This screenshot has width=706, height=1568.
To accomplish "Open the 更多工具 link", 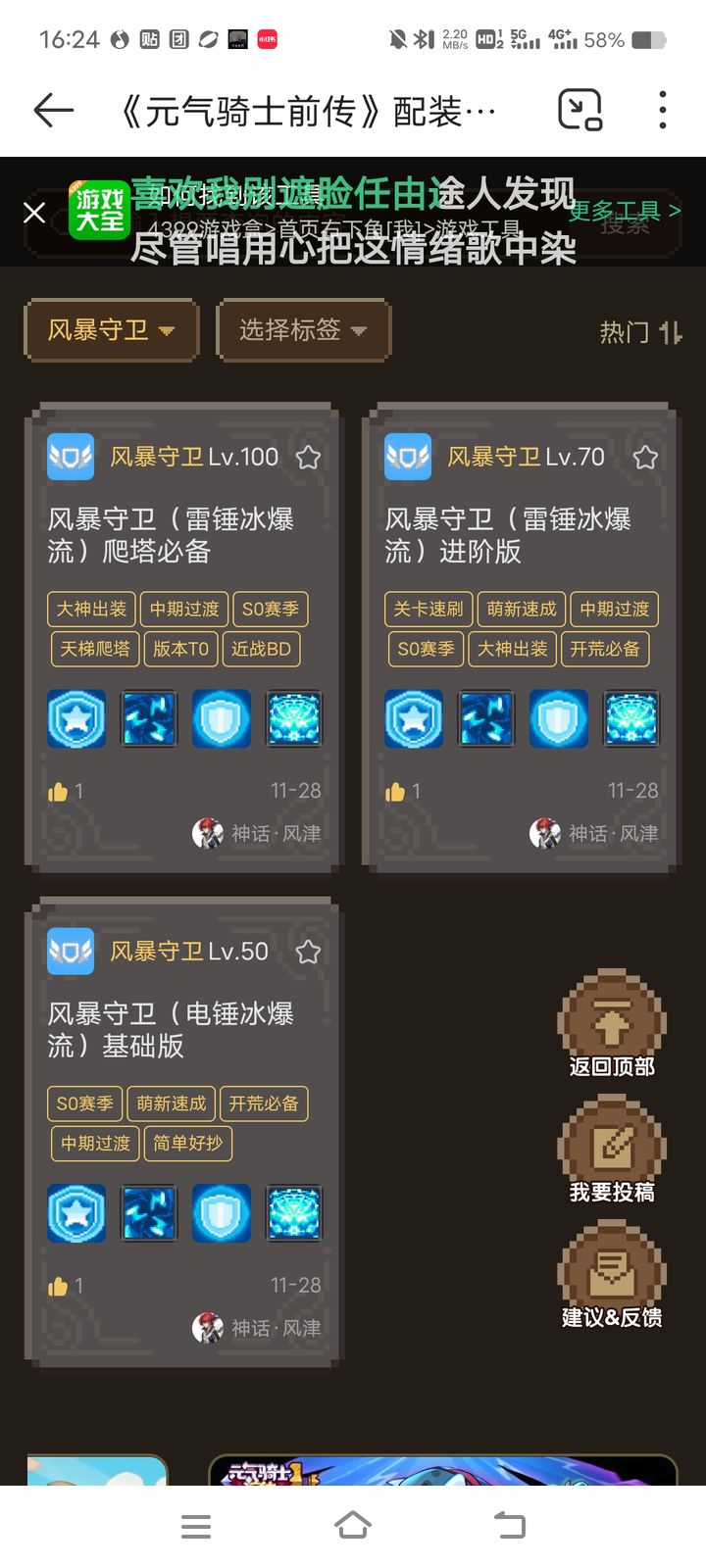I will click(x=625, y=210).
